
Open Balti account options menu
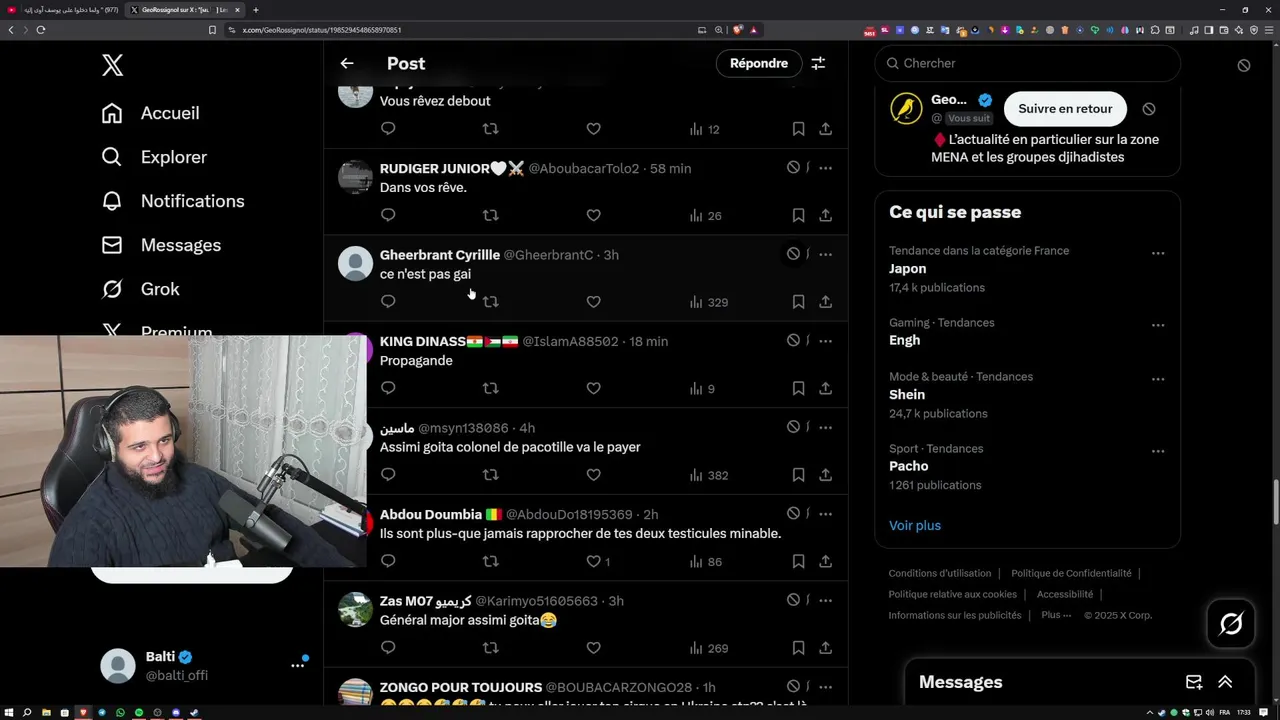tap(297, 665)
